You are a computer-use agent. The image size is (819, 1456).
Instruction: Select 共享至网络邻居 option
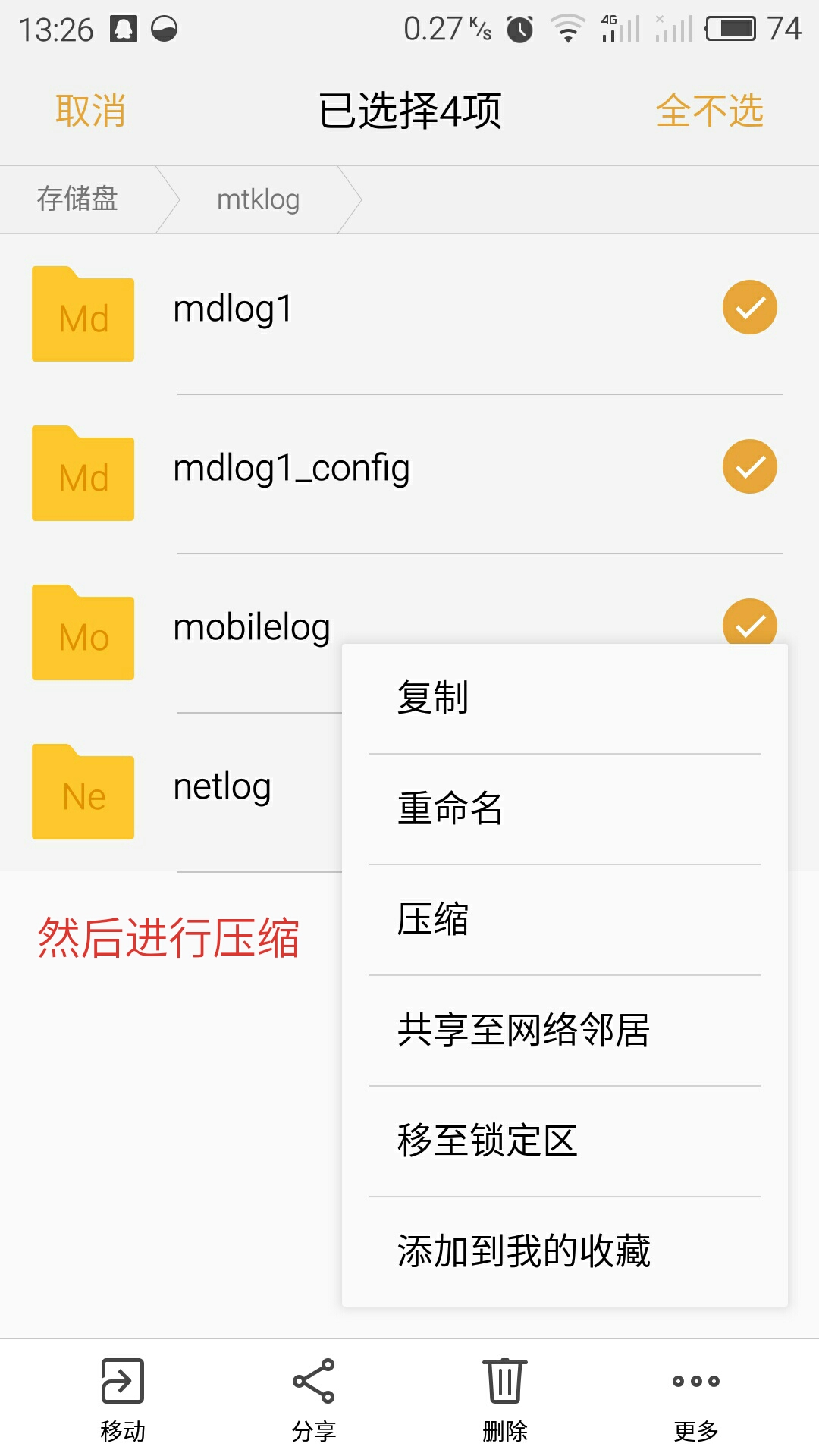pyautogui.click(x=565, y=1031)
